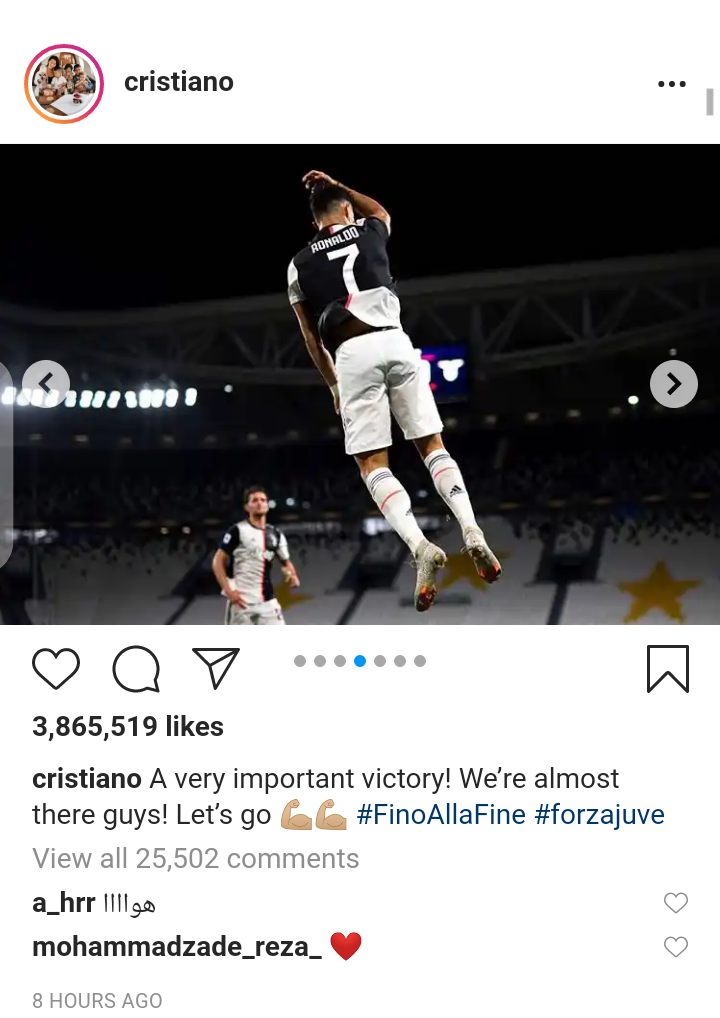720x1018 pixels.
Task: Like cristiano's post with the heart icon
Action: [56, 669]
